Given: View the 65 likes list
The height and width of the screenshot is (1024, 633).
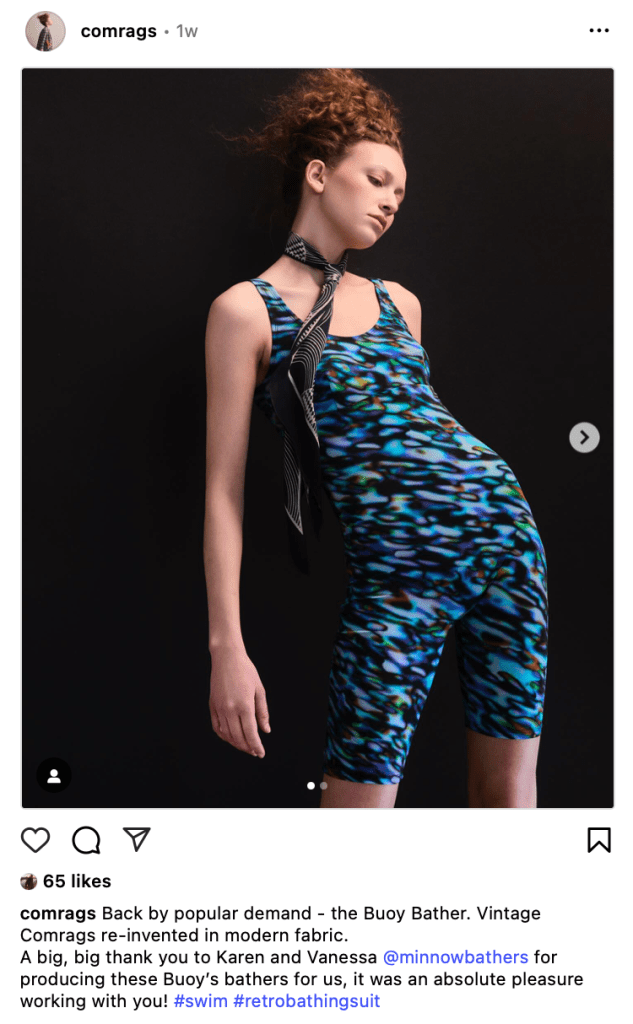Looking at the screenshot, I should (x=76, y=881).
